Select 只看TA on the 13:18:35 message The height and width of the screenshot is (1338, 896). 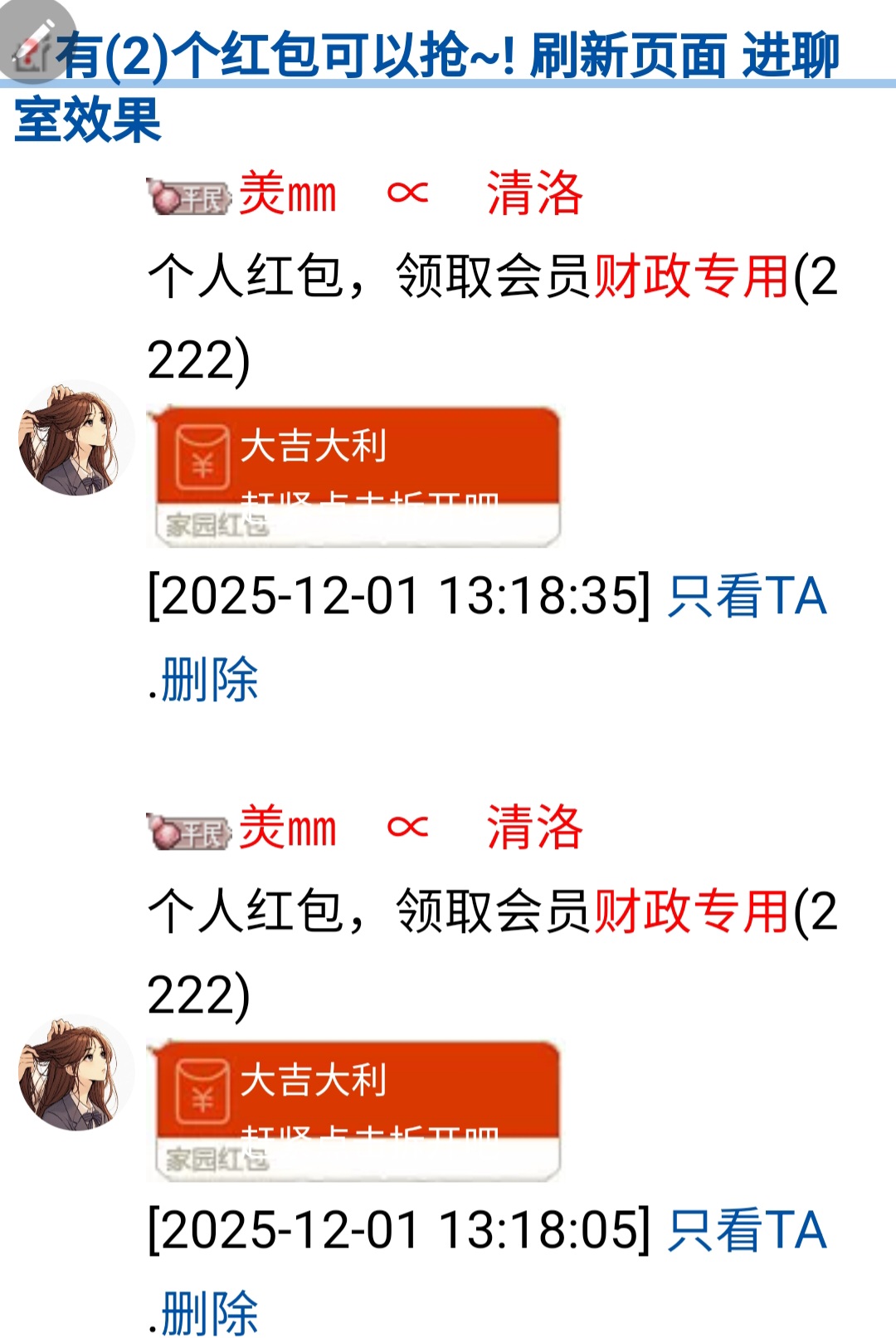pos(747,596)
